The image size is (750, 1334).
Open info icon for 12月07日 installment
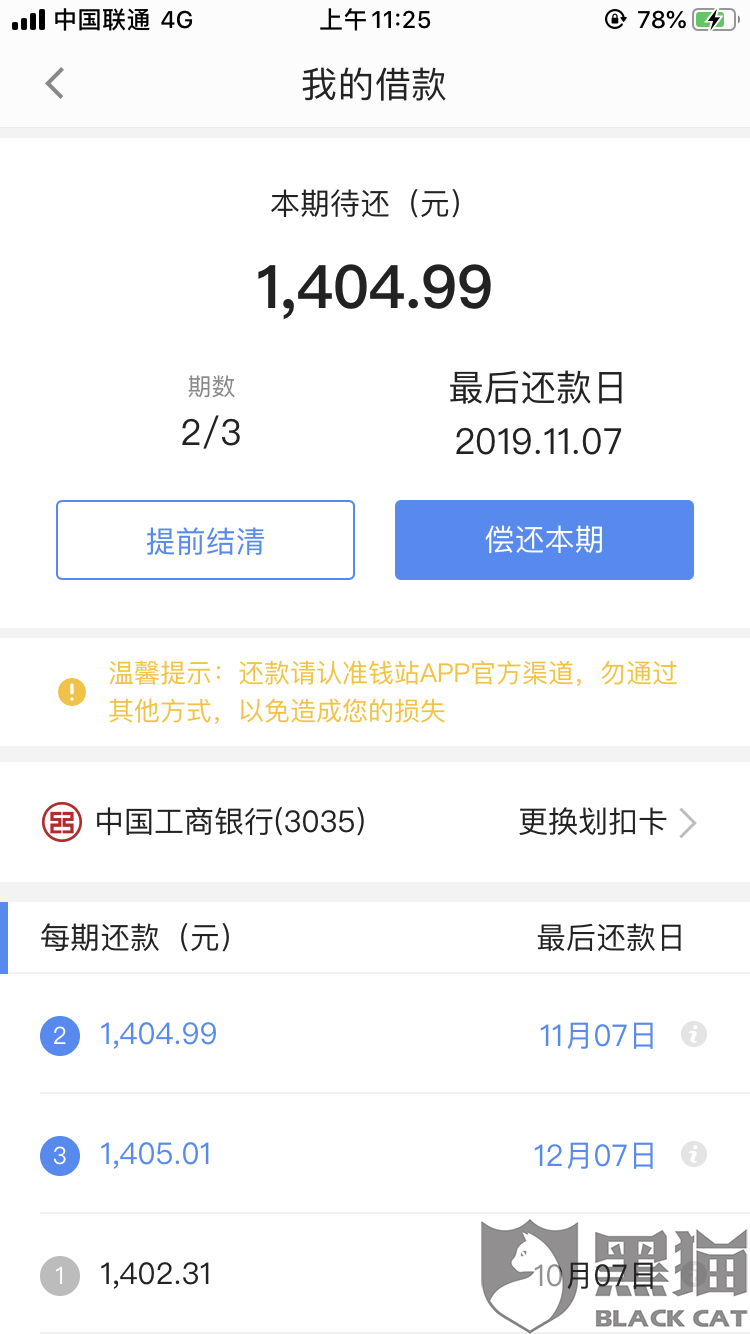(x=694, y=1154)
